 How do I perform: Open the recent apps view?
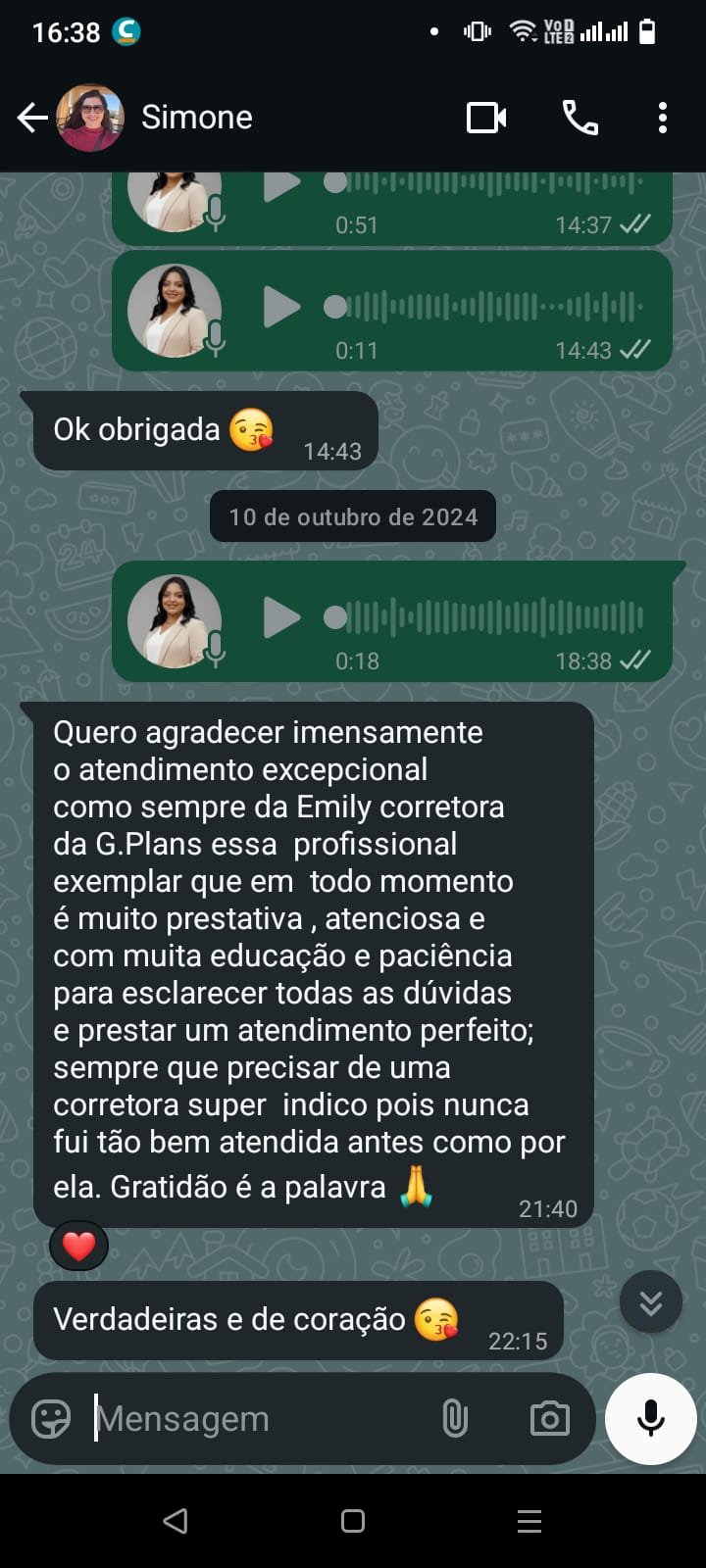[x=529, y=1521]
